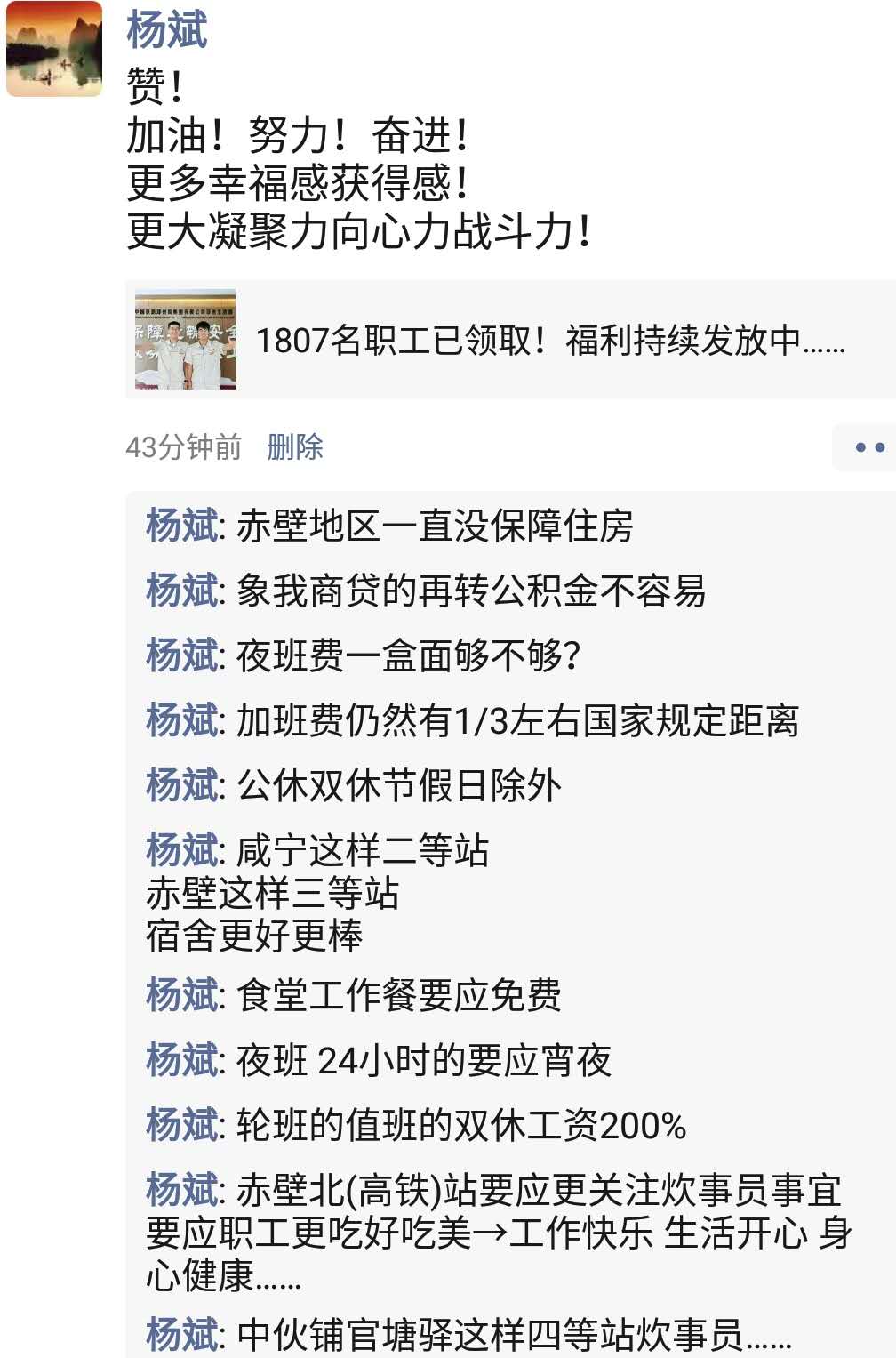Tap the comment 食堂工作餐要应免费

(x=398, y=995)
